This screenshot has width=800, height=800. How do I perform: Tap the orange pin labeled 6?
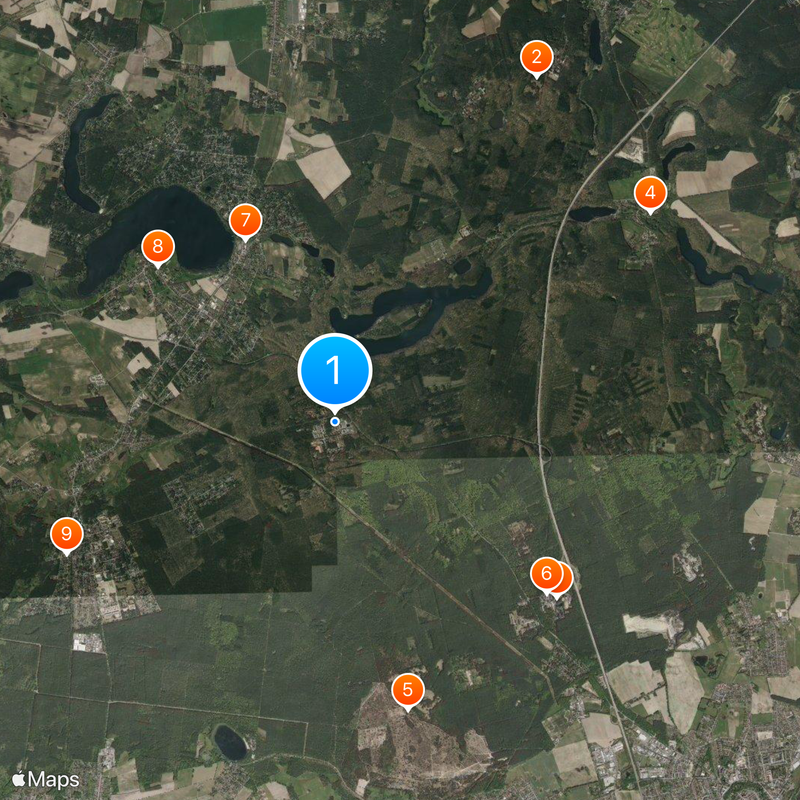tap(545, 574)
